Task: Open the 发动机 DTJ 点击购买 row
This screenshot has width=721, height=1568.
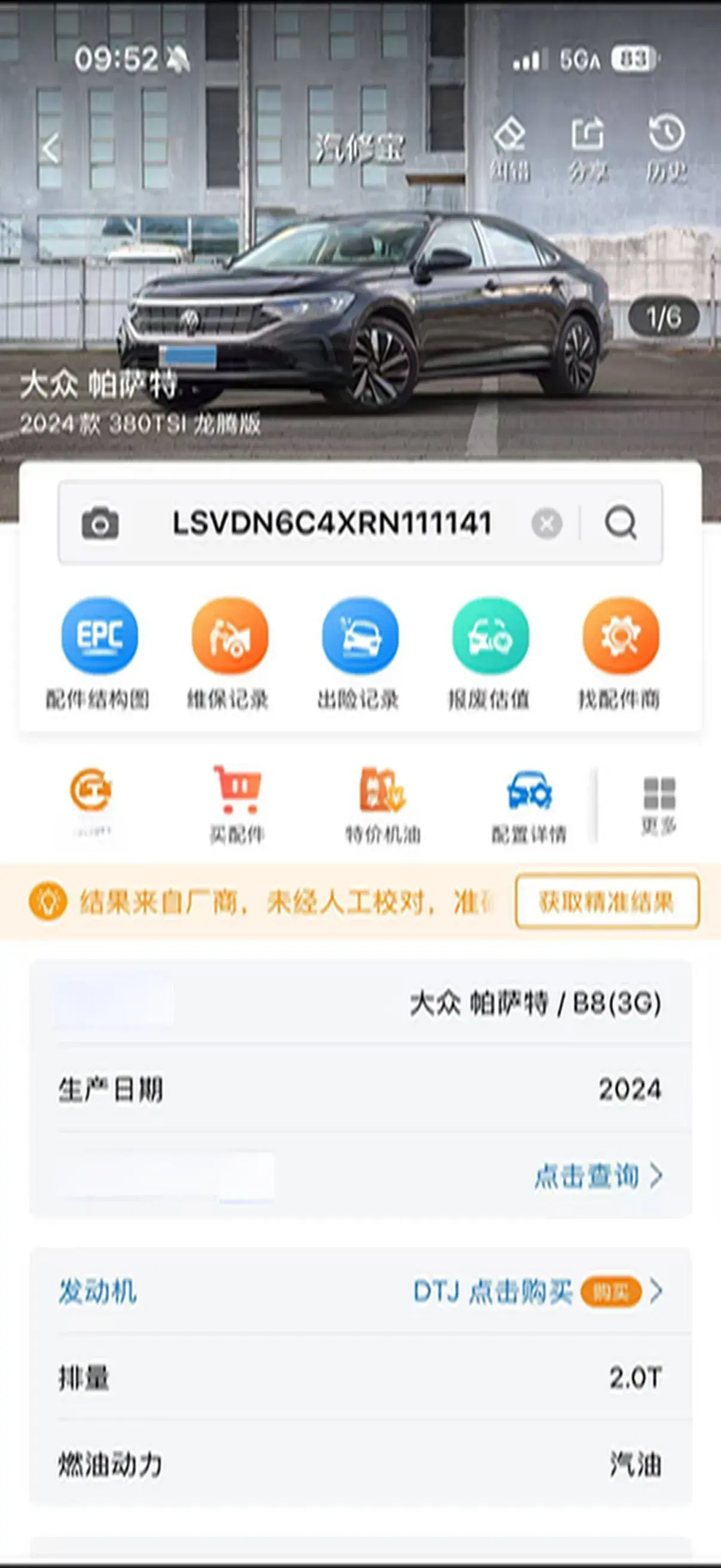Action: (537, 1292)
